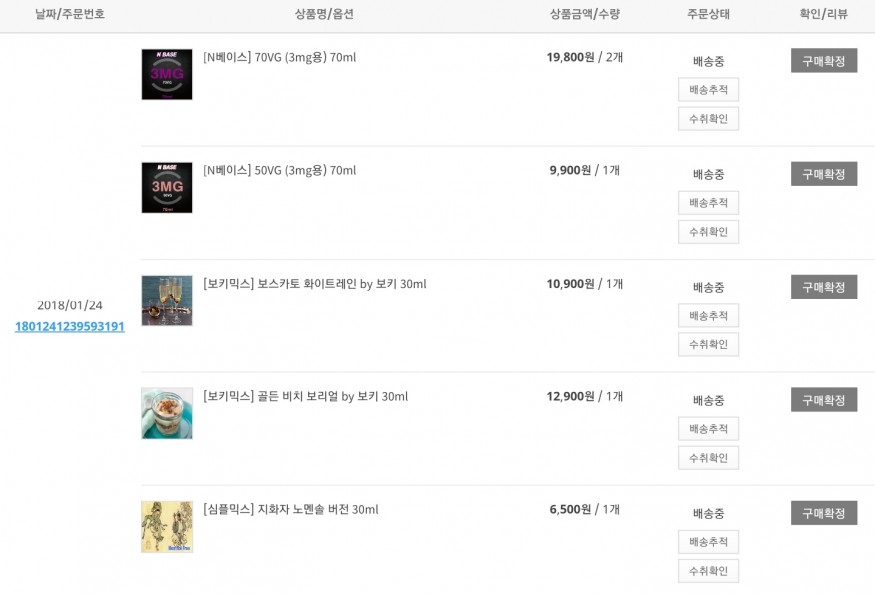Confirm receipt of 지화자 노멘솔 버전
Image resolution: width=875 pixels, height=595 pixels.
pos(708,571)
